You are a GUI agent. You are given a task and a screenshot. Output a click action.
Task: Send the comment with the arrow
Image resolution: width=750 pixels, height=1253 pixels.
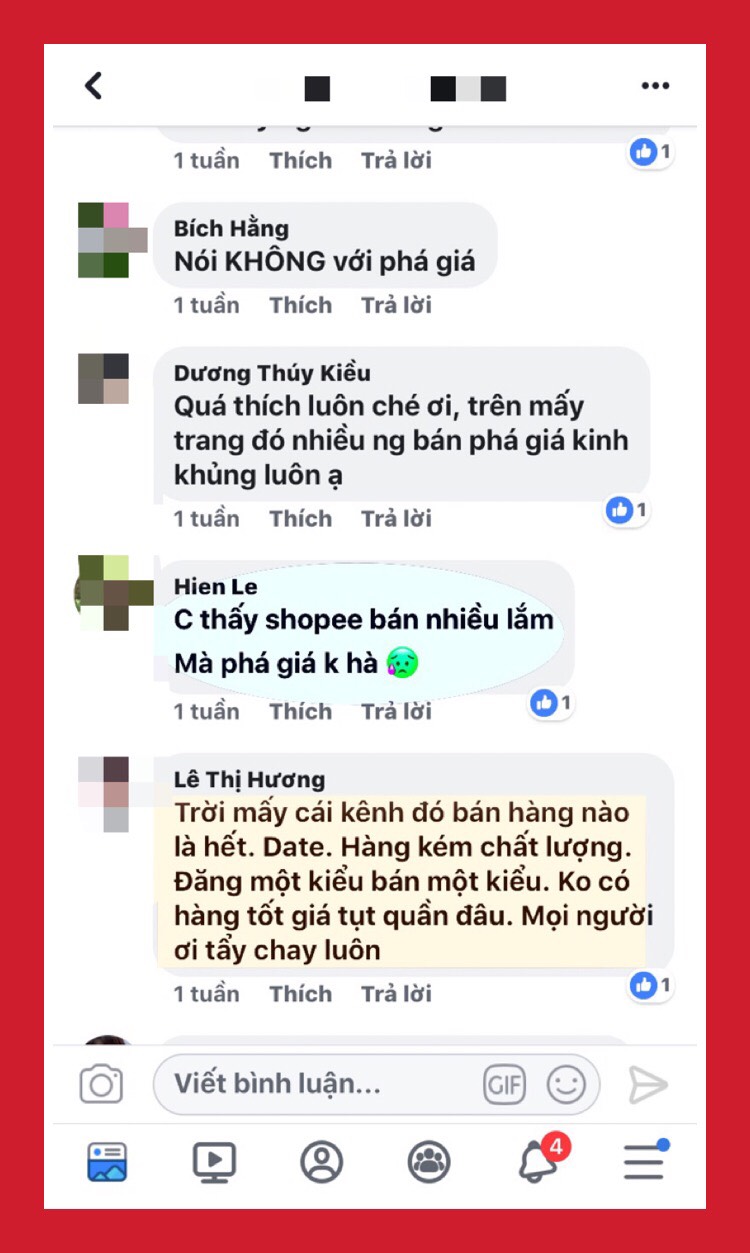coord(647,1084)
